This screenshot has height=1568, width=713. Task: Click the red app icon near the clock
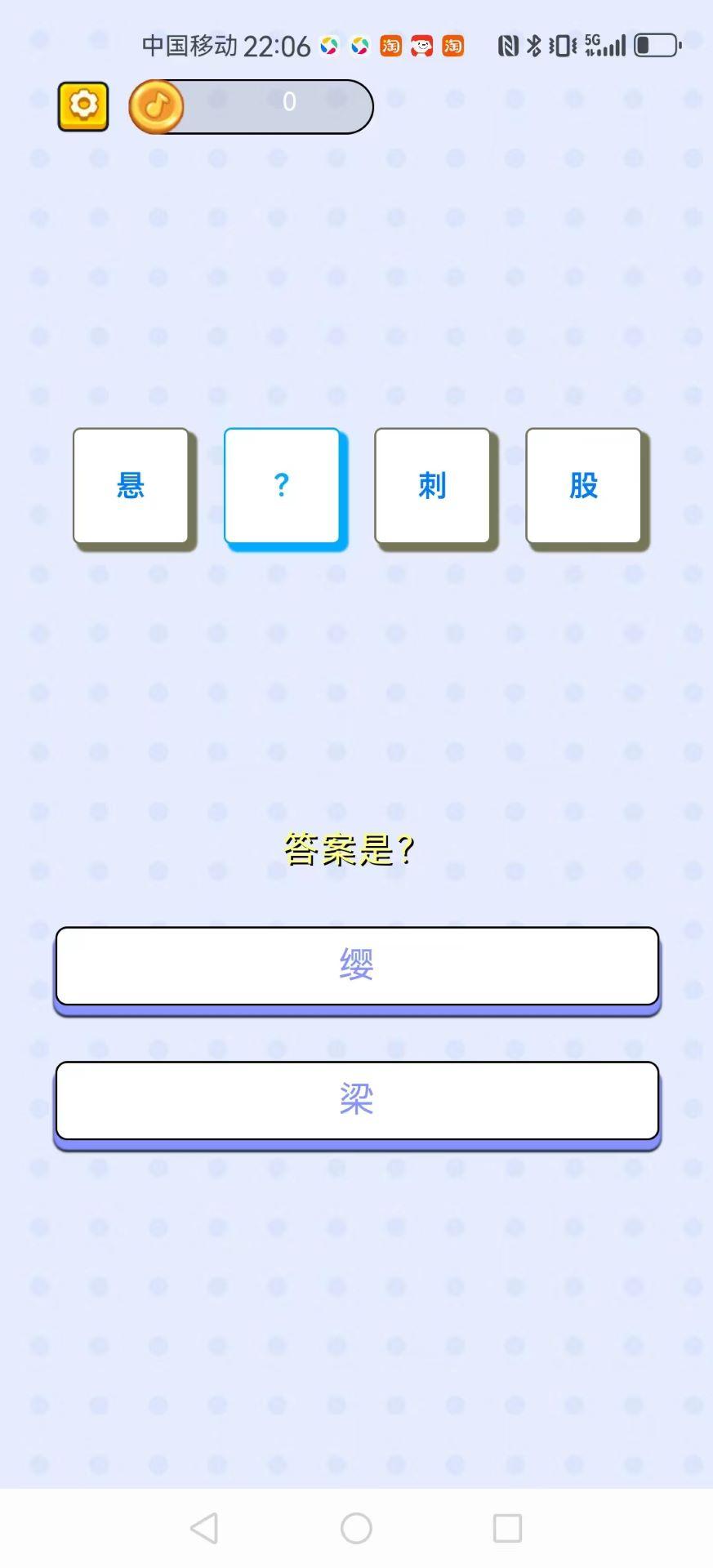click(x=420, y=47)
